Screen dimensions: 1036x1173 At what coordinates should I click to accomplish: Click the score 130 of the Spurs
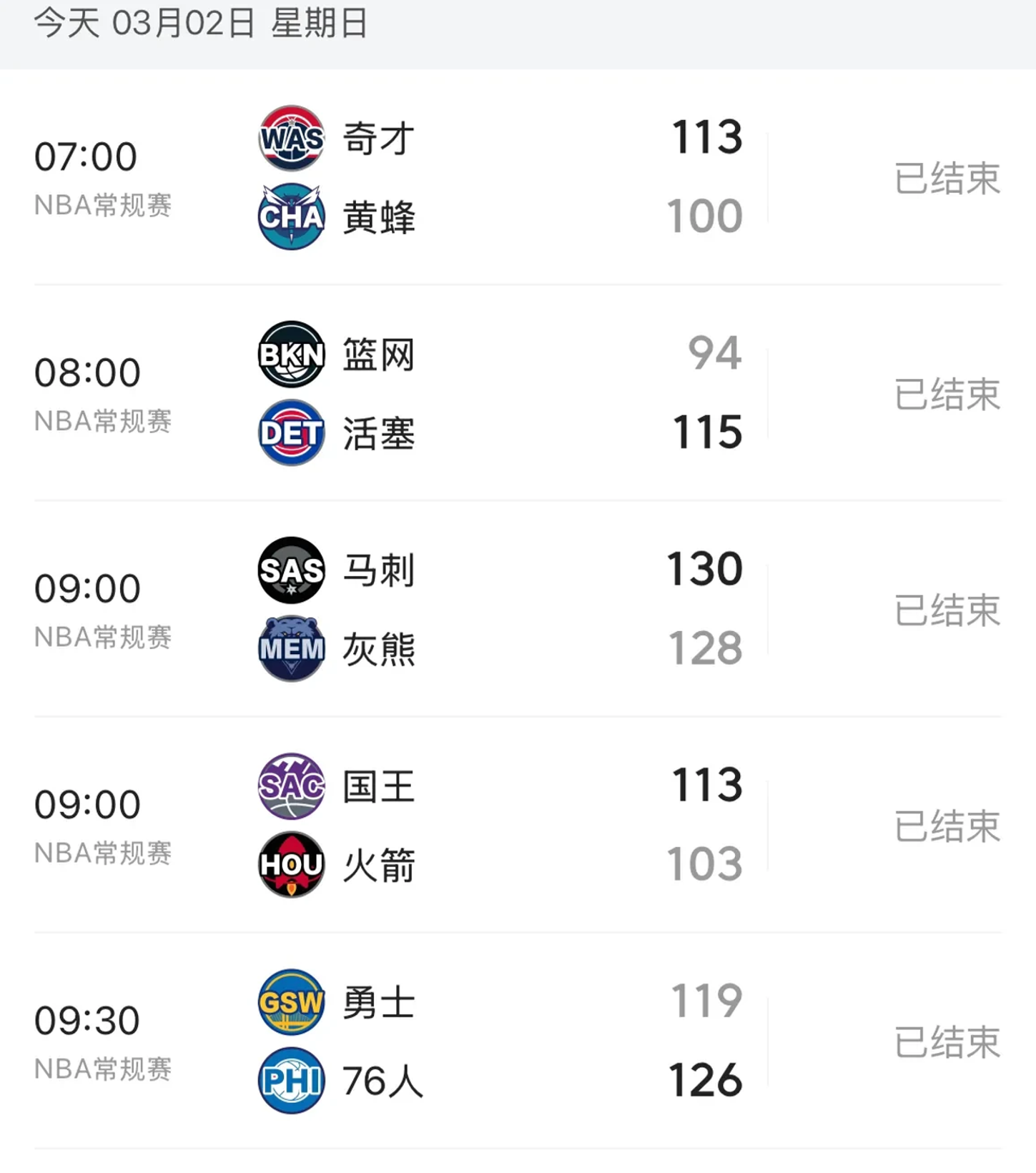pos(706,570)
